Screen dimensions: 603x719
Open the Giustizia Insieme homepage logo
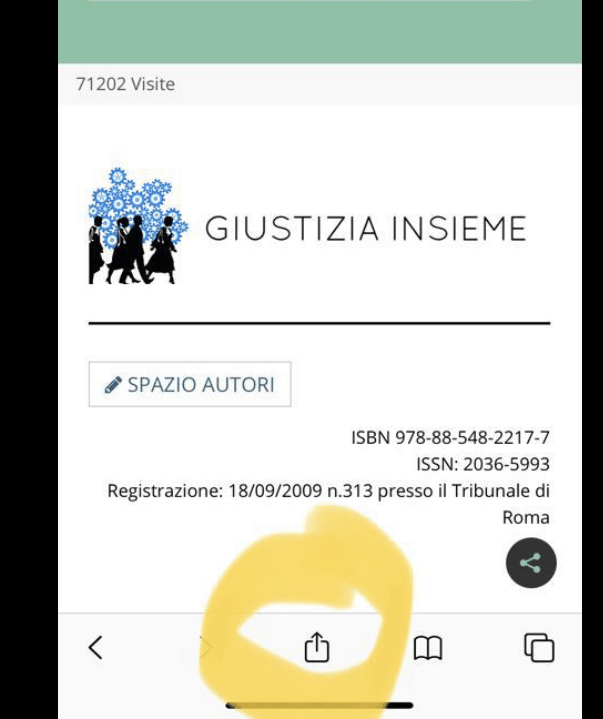307,229
